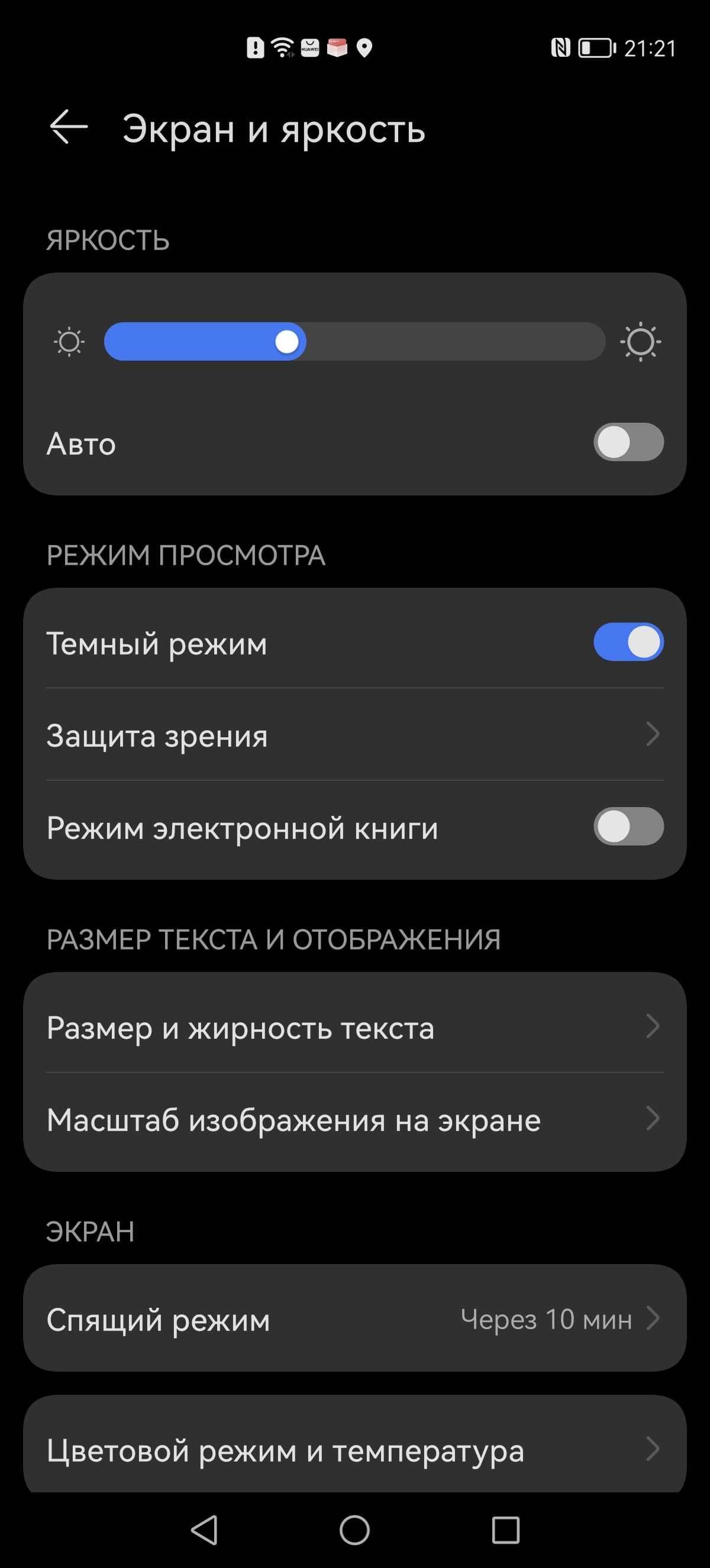Enable Режим электронной книги
Screen dimensions: 710x1568
(x=628, y=826)
